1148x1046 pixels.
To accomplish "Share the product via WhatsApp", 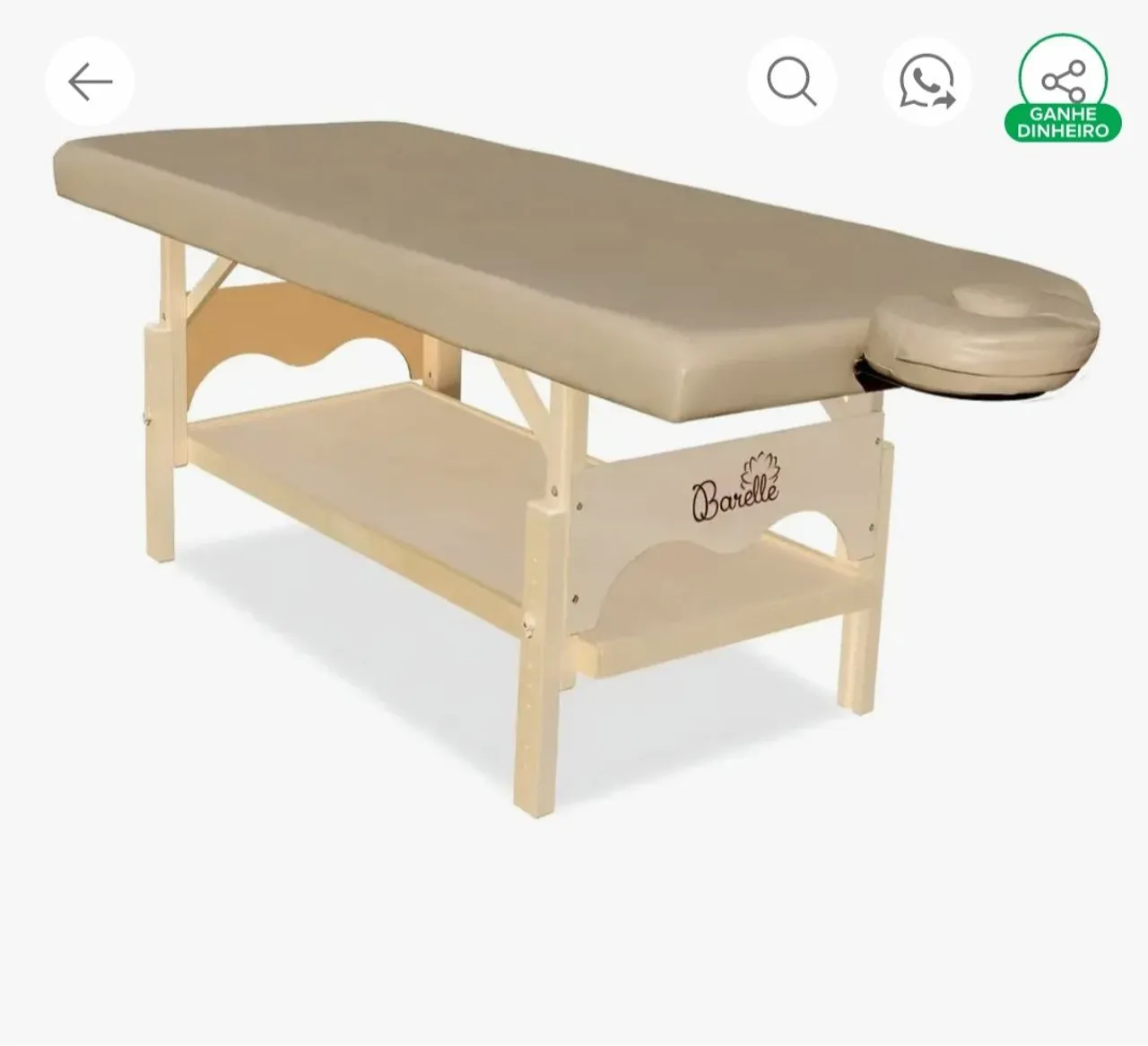I will point(927,82).
